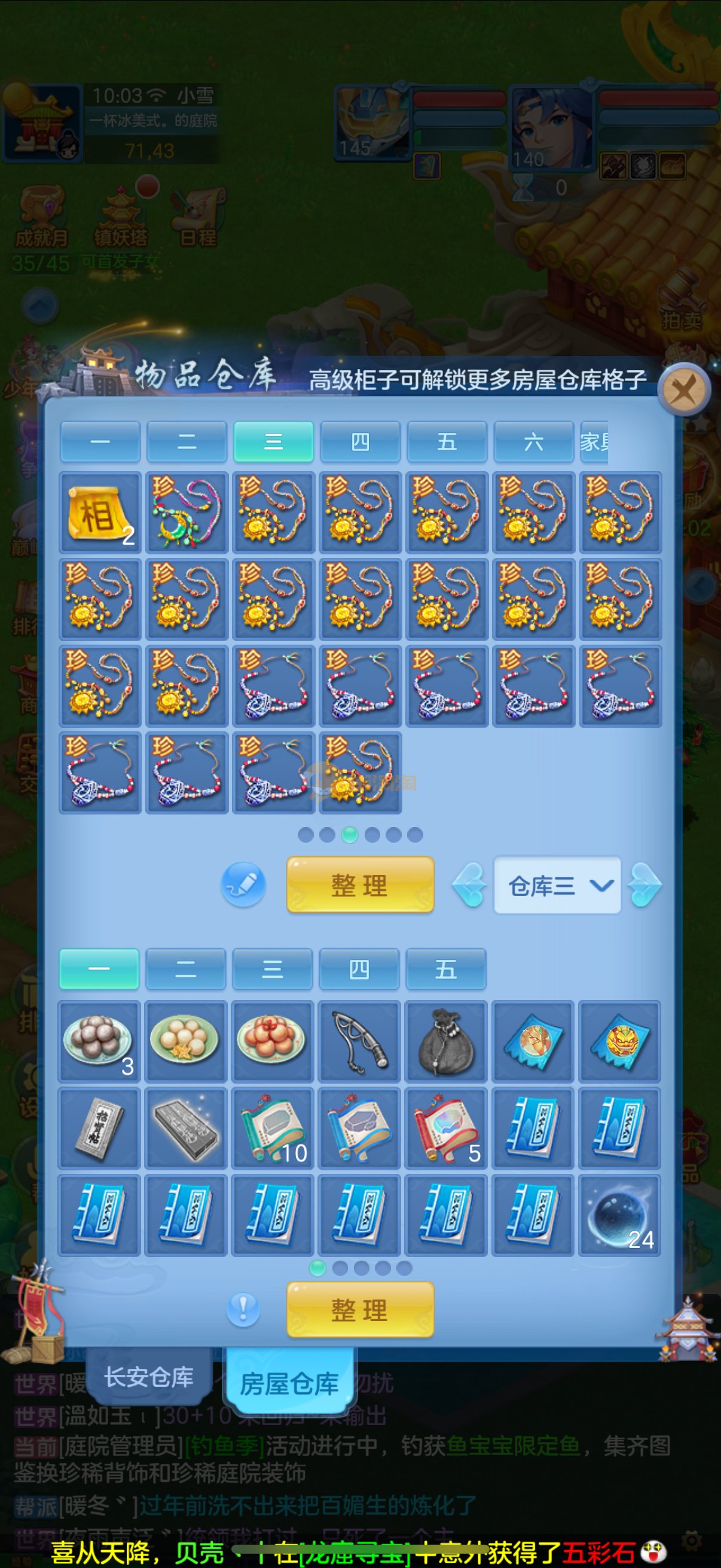Switch to warehouse tab 四
The image size is (721, 1568).
(x=360, y=441)
